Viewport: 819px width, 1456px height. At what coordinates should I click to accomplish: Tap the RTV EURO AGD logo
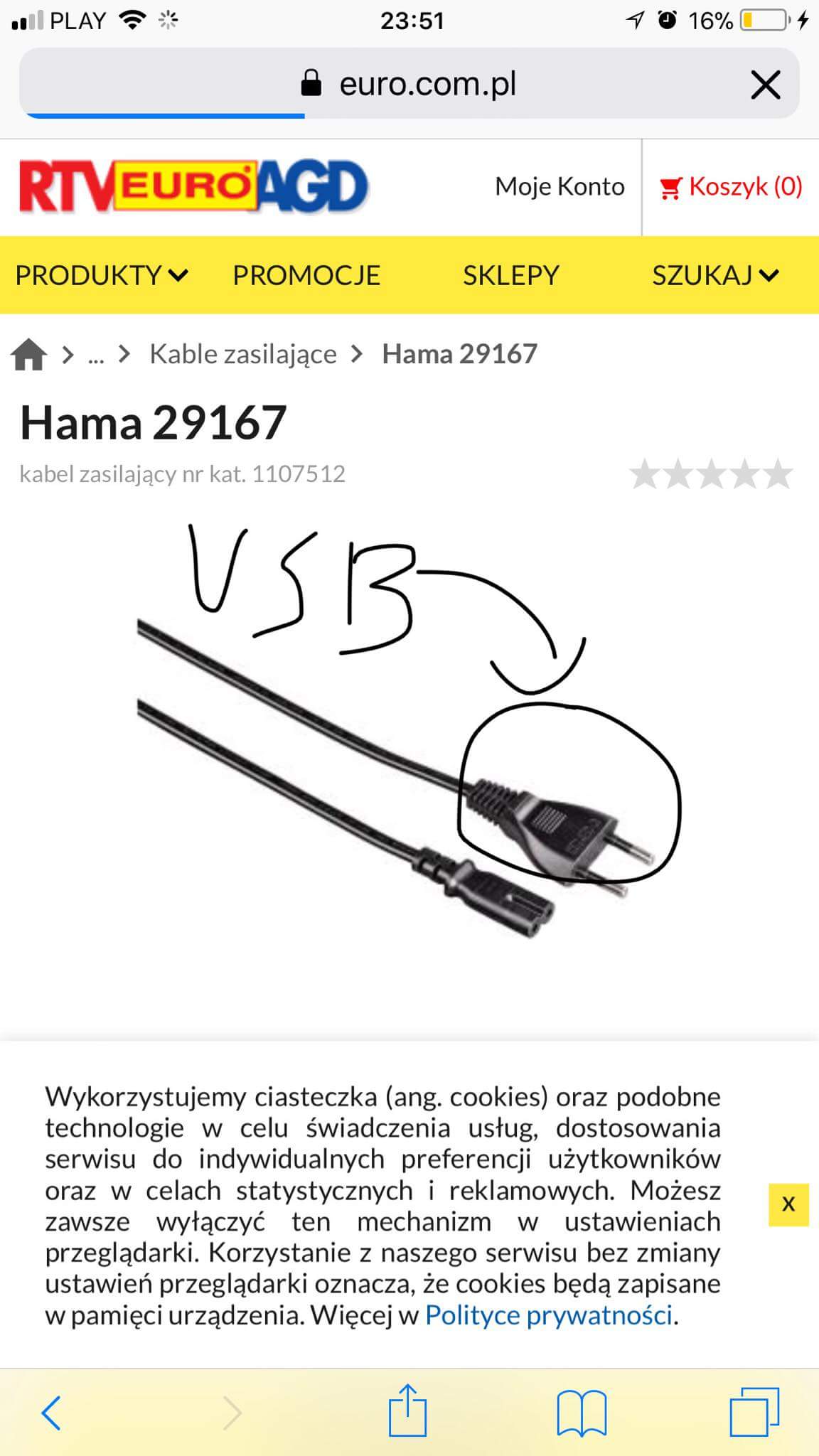(193, 187)
